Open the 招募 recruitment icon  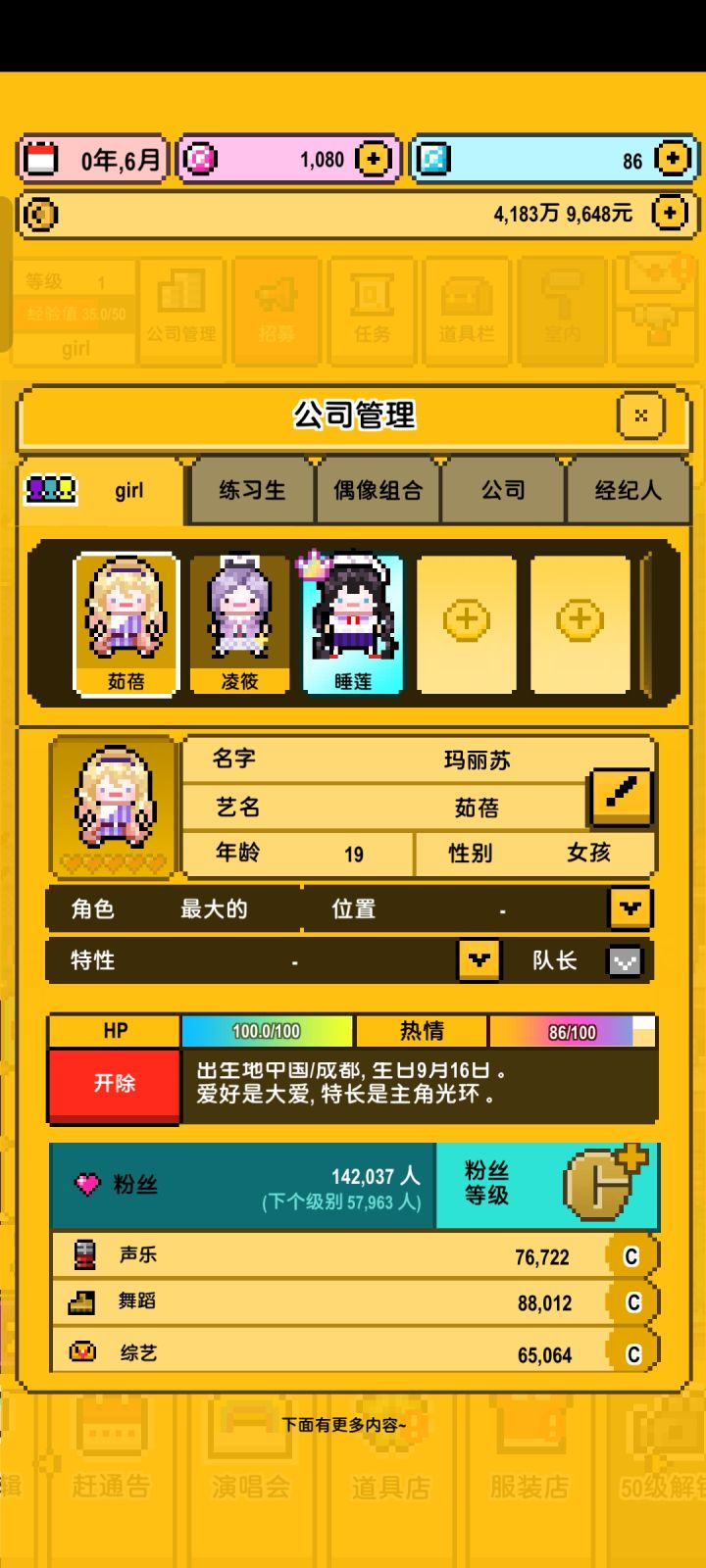[276, 310]
